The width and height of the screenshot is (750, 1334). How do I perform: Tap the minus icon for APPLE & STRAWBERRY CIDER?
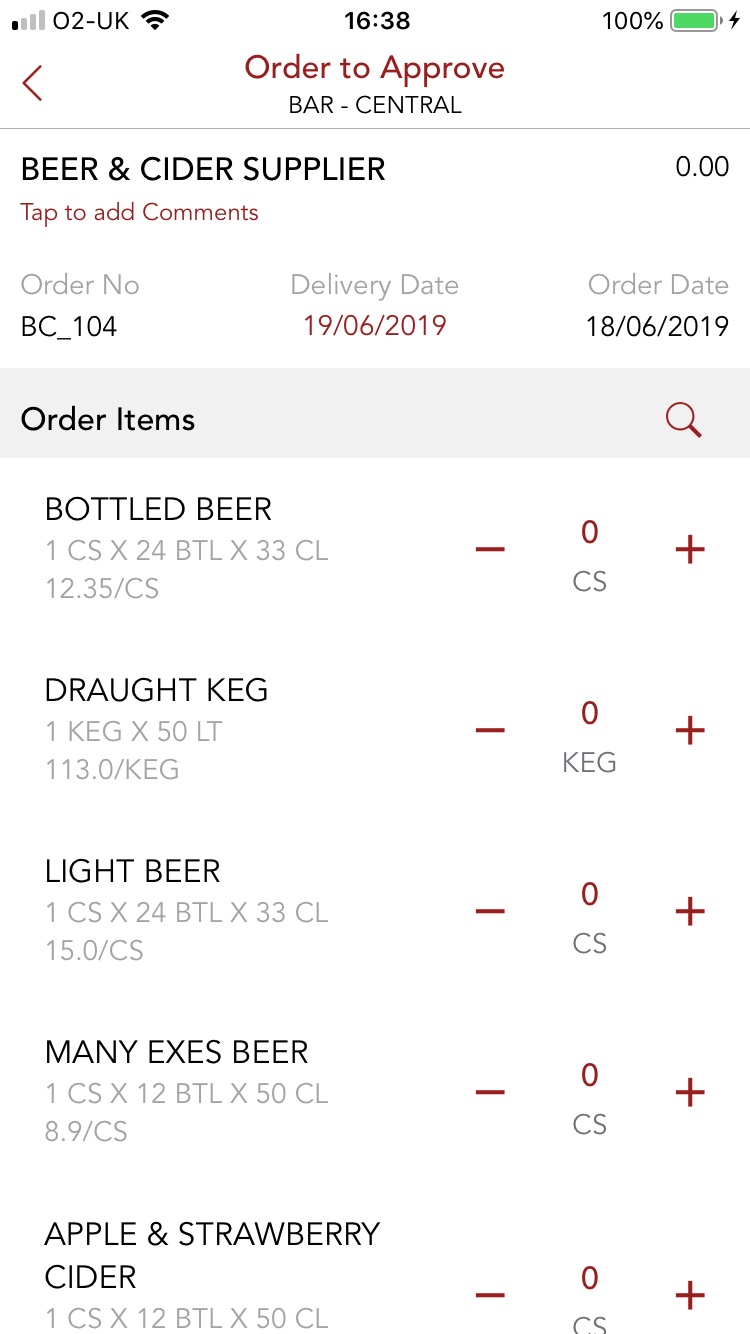[490, 1295]
